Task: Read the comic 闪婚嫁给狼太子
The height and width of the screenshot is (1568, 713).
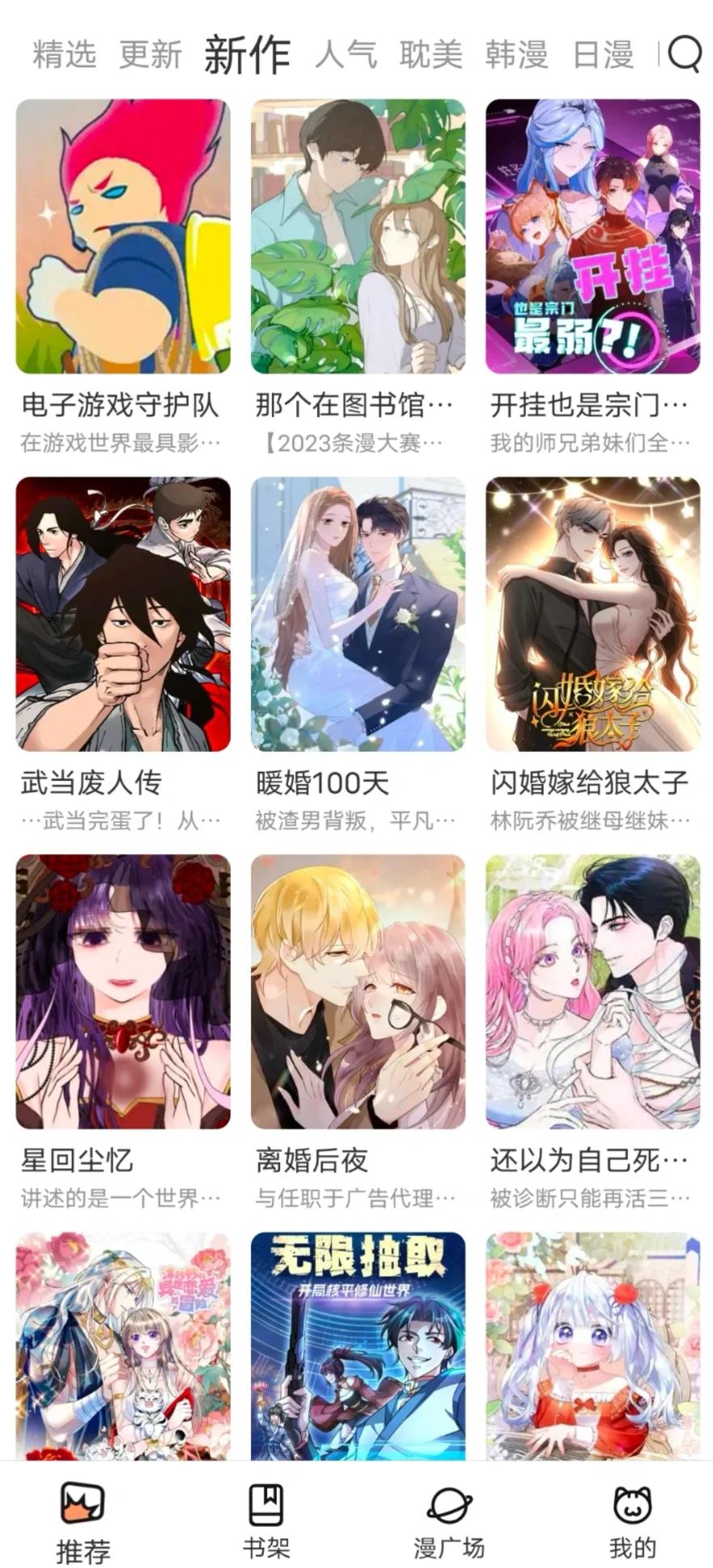Action: pos(592,614)
